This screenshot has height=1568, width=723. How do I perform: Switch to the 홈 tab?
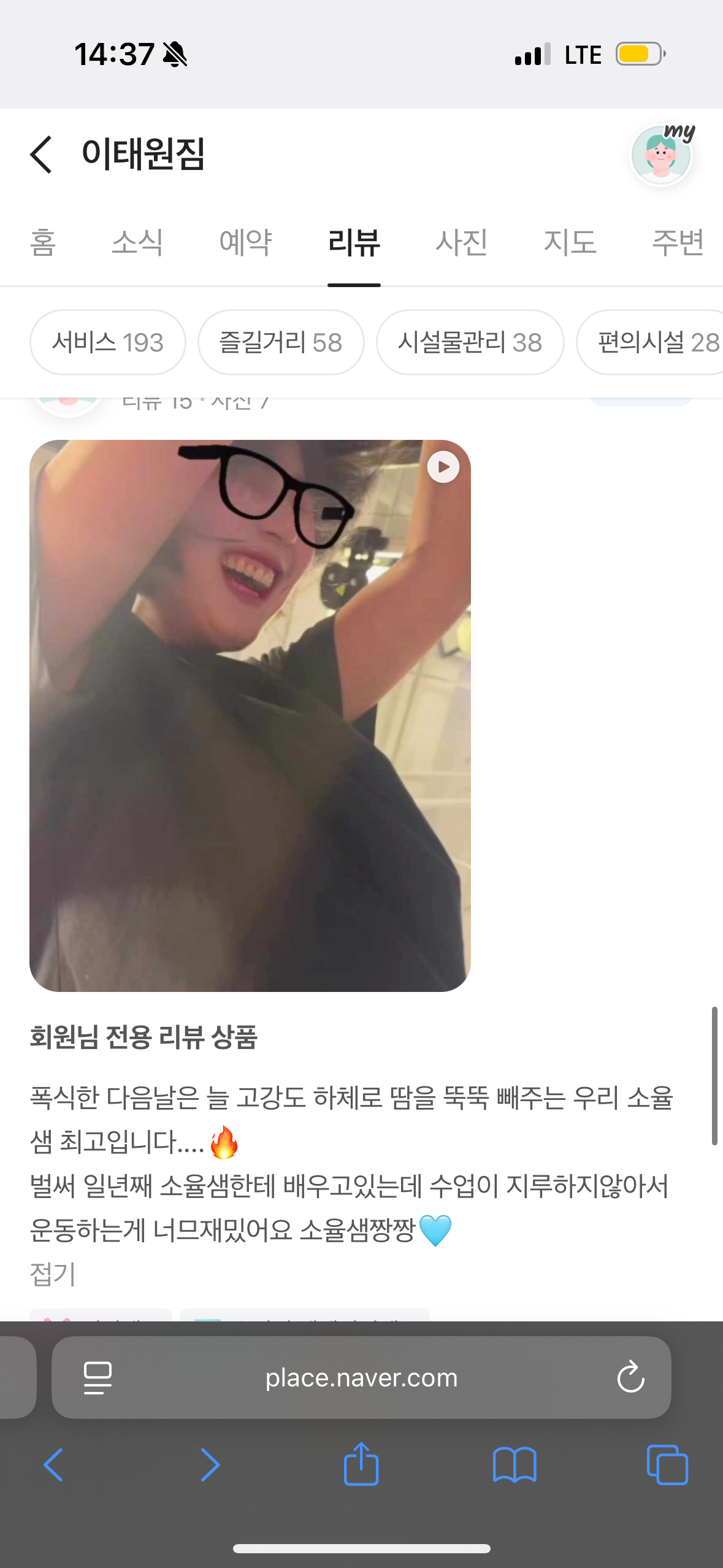pos(44,242)
